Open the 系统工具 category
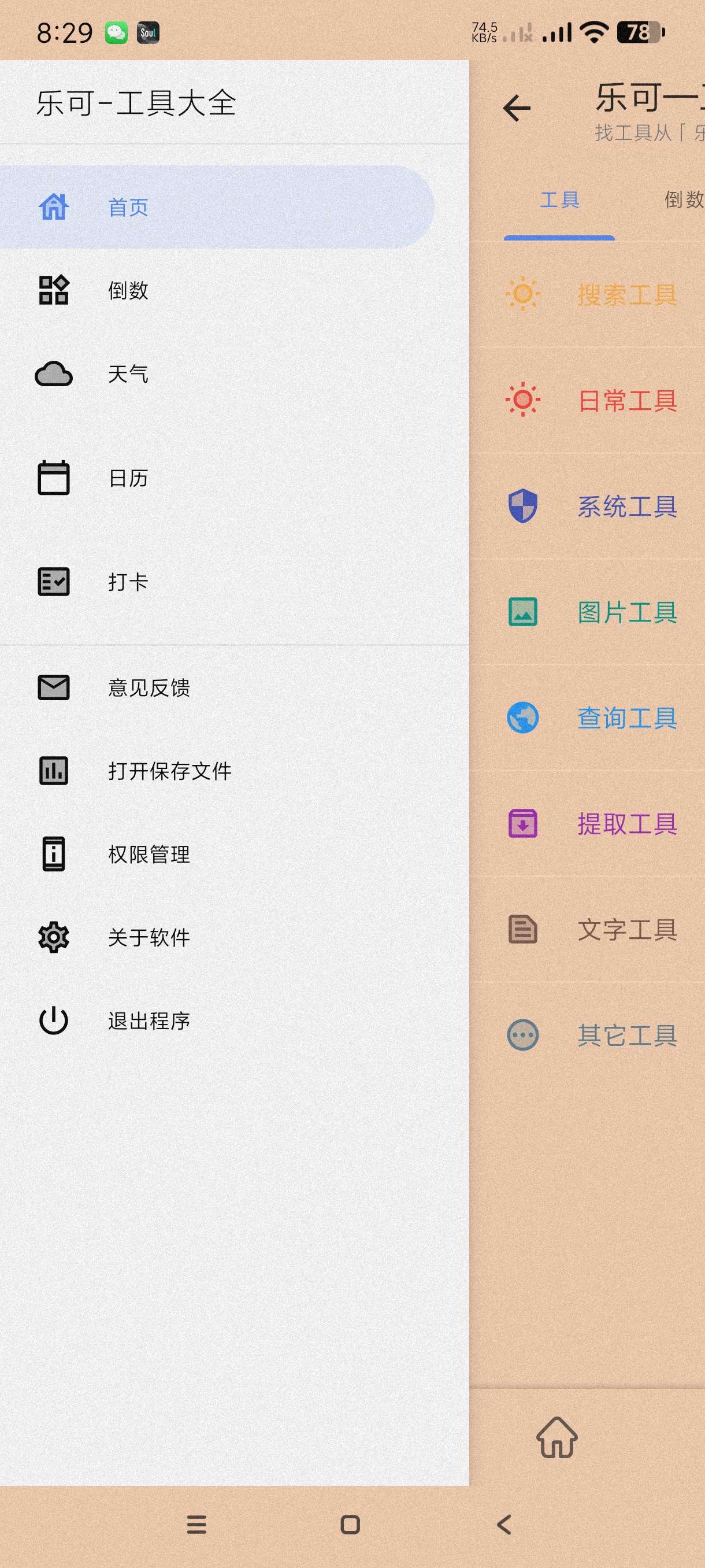 click(x=626, y=506)
